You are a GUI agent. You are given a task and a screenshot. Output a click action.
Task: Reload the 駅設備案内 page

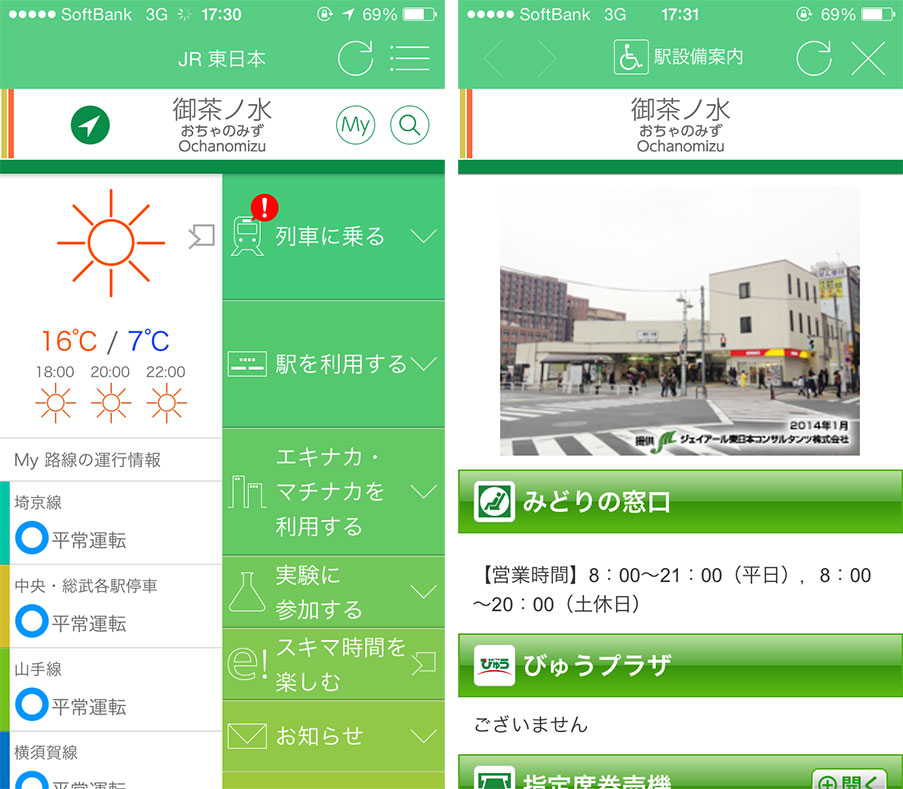813,58
